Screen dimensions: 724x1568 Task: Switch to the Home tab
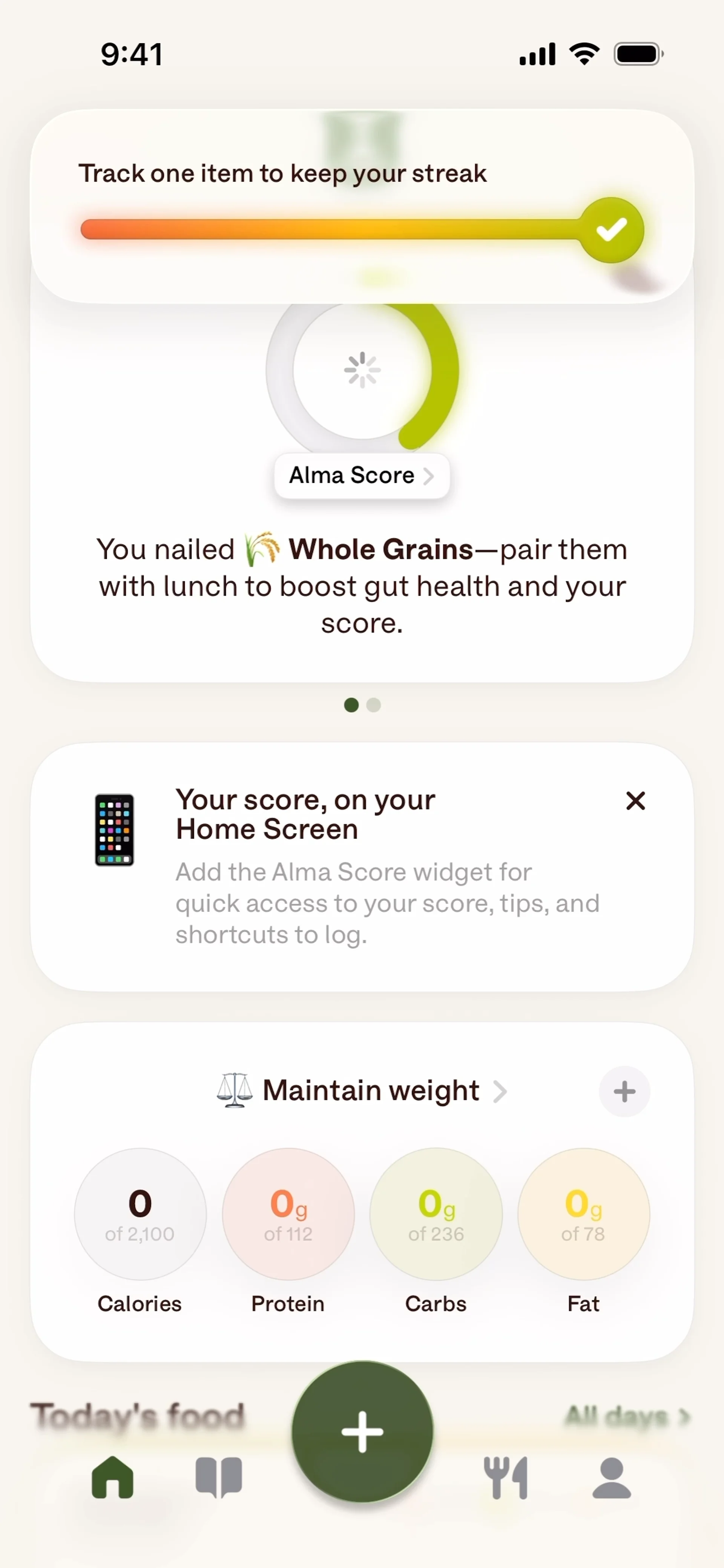tap(113, 1477)
